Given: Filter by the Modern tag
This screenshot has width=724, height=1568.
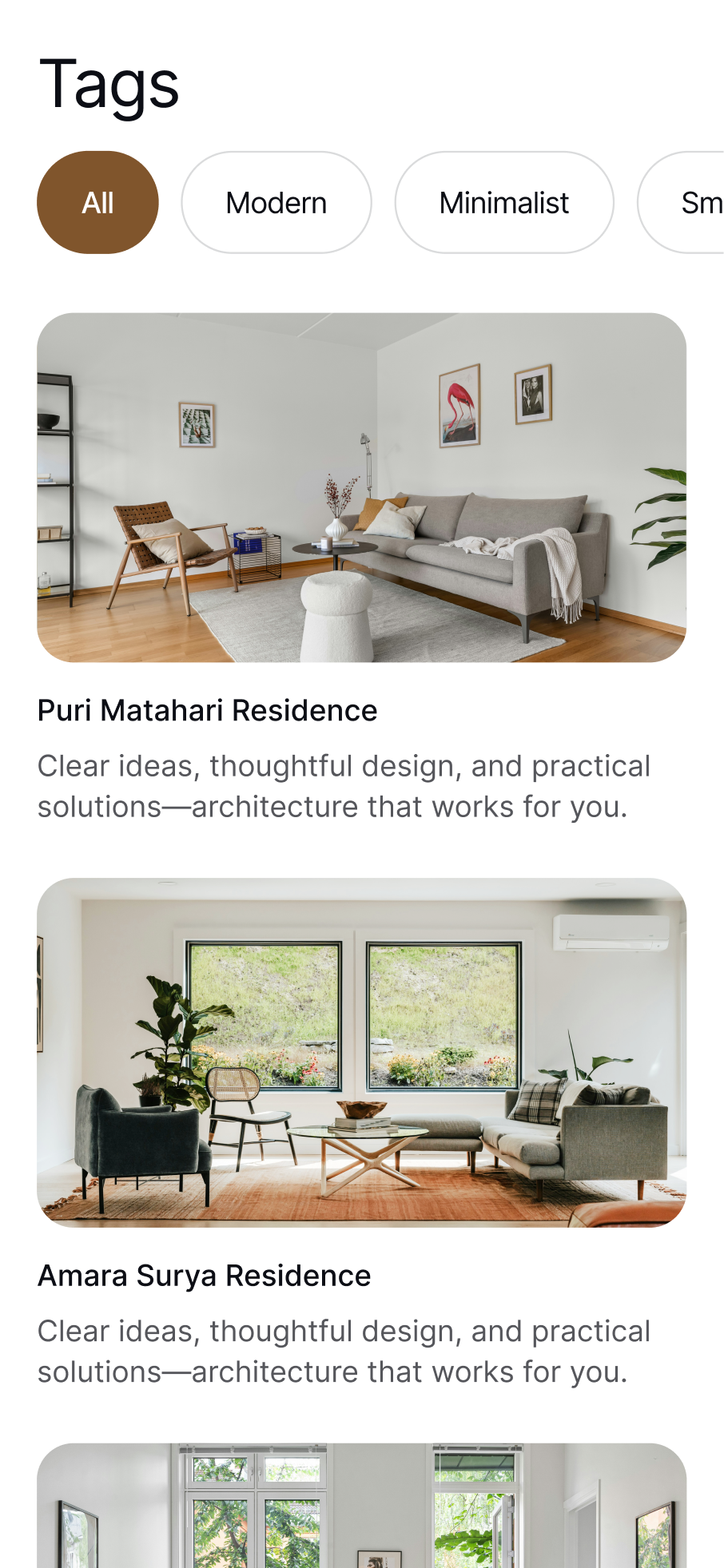Looking at the screenshot, I should tap(276, 203).
